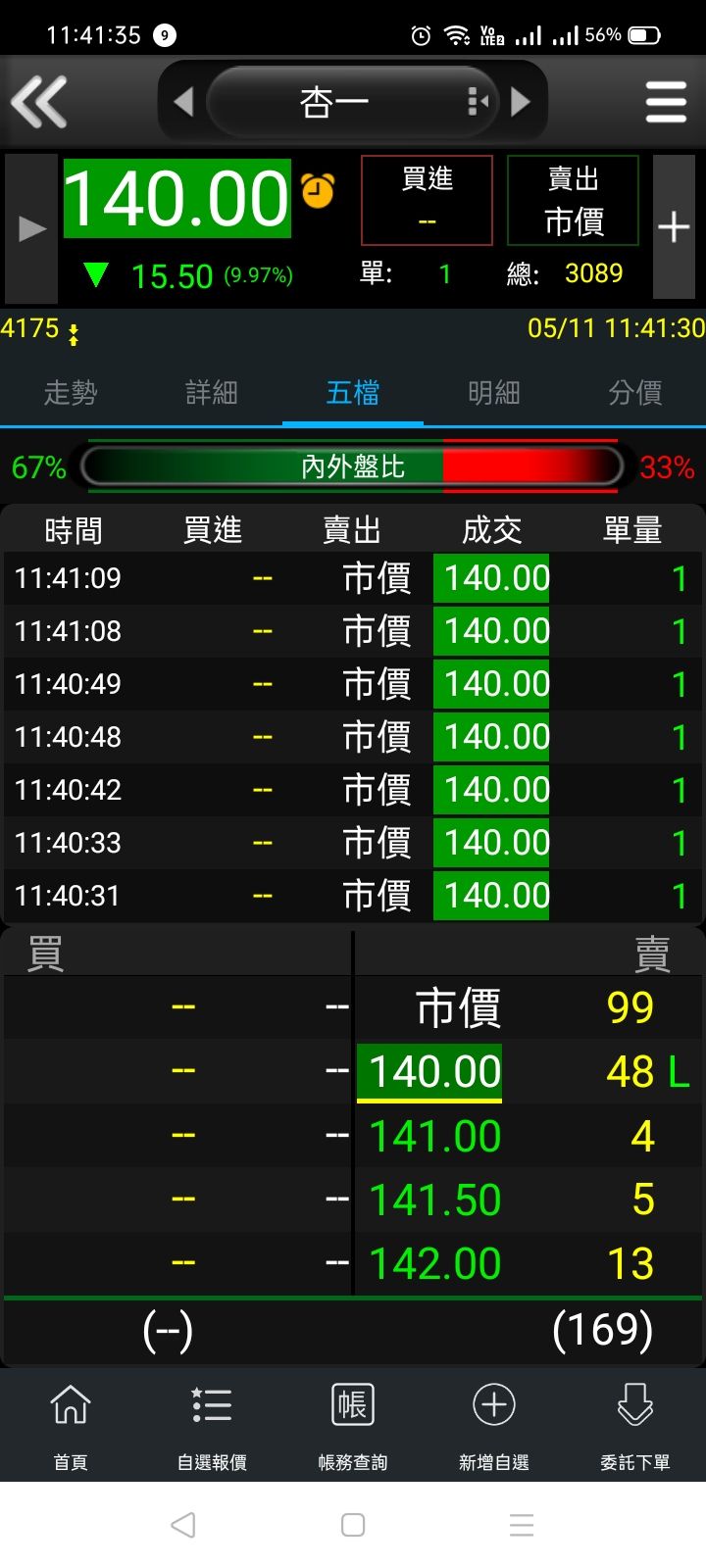Add stock via 新增自選
The width and height of the screenshot is (706, 1568).
(x=494, y=1426)
